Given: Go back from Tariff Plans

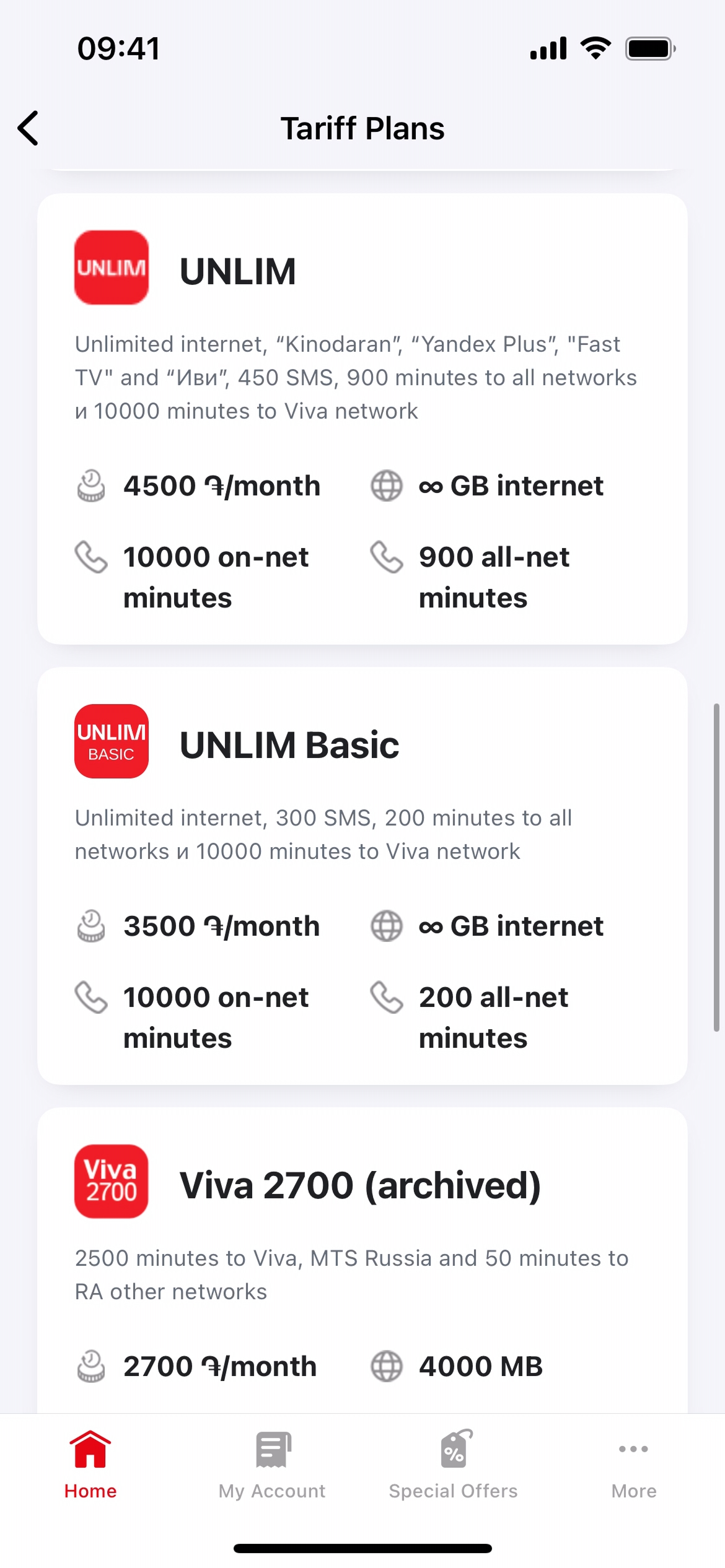Looking at the screenshot, I should click(x=29, y=128).
